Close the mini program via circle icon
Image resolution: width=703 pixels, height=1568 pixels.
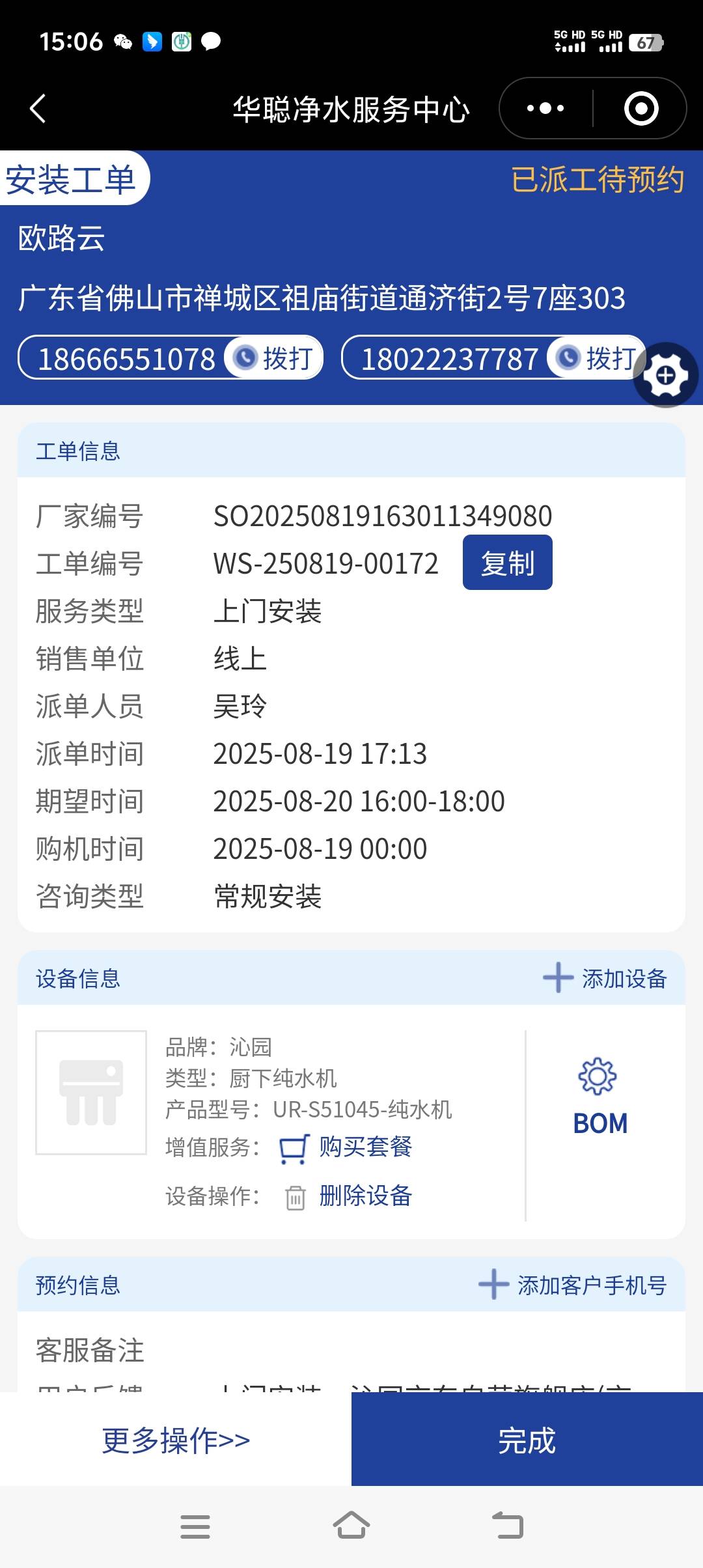tap(641, 108)
